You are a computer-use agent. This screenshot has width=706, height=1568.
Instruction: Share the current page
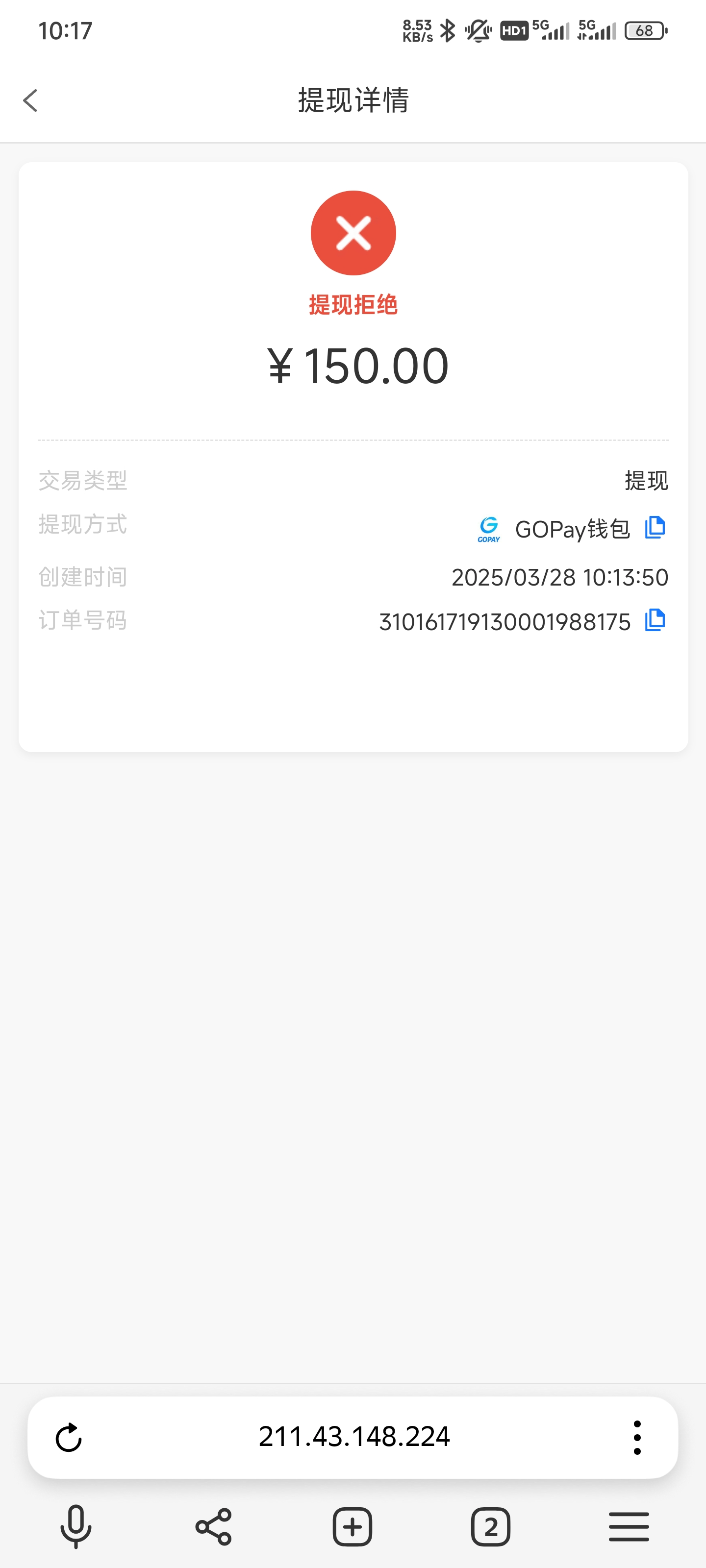point(212,1526)
